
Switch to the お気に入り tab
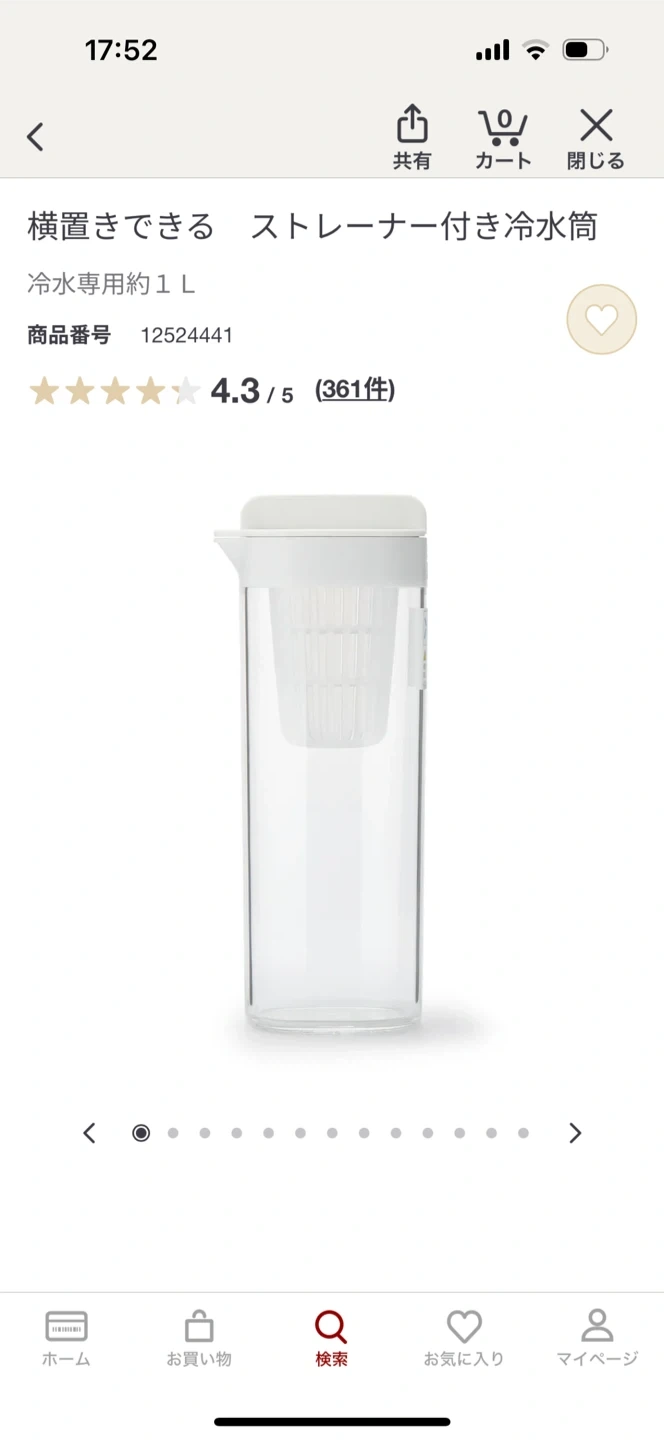pos(463,1339)
